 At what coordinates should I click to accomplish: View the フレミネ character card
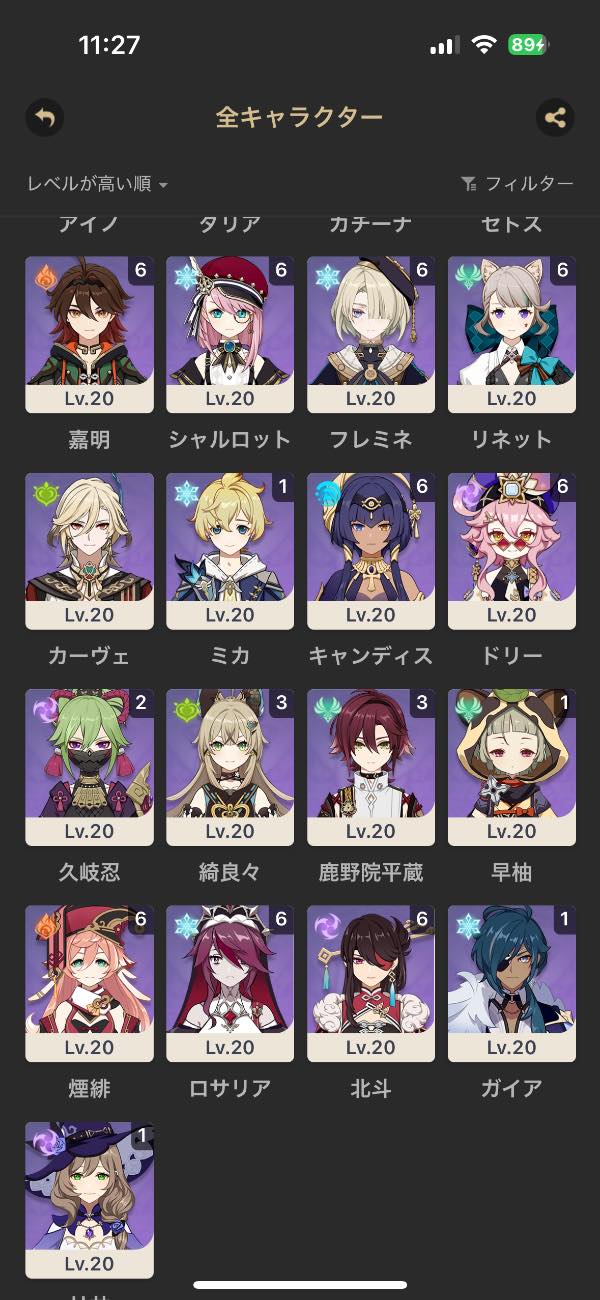[371, 335]
